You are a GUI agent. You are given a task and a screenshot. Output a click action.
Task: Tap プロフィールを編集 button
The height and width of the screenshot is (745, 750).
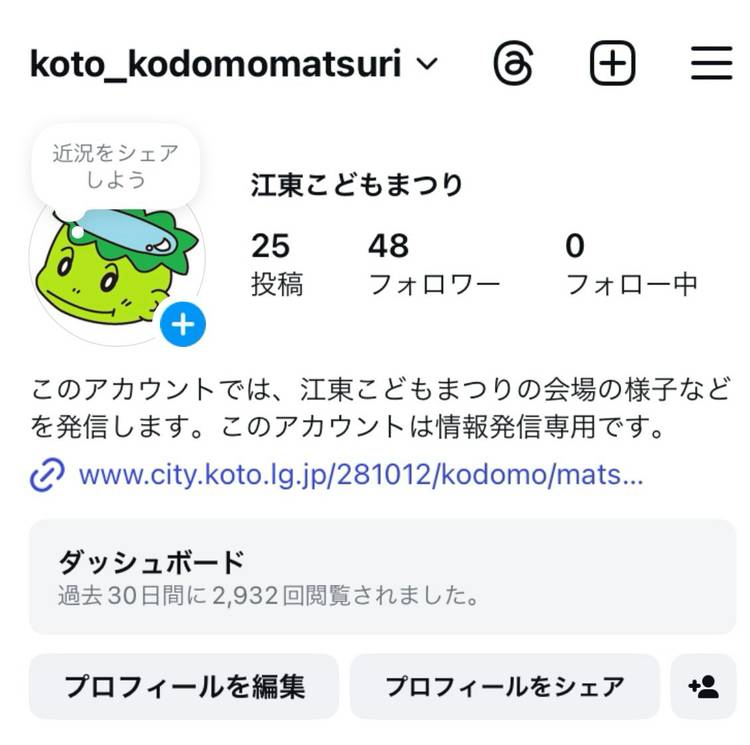(x=184, y=687)
